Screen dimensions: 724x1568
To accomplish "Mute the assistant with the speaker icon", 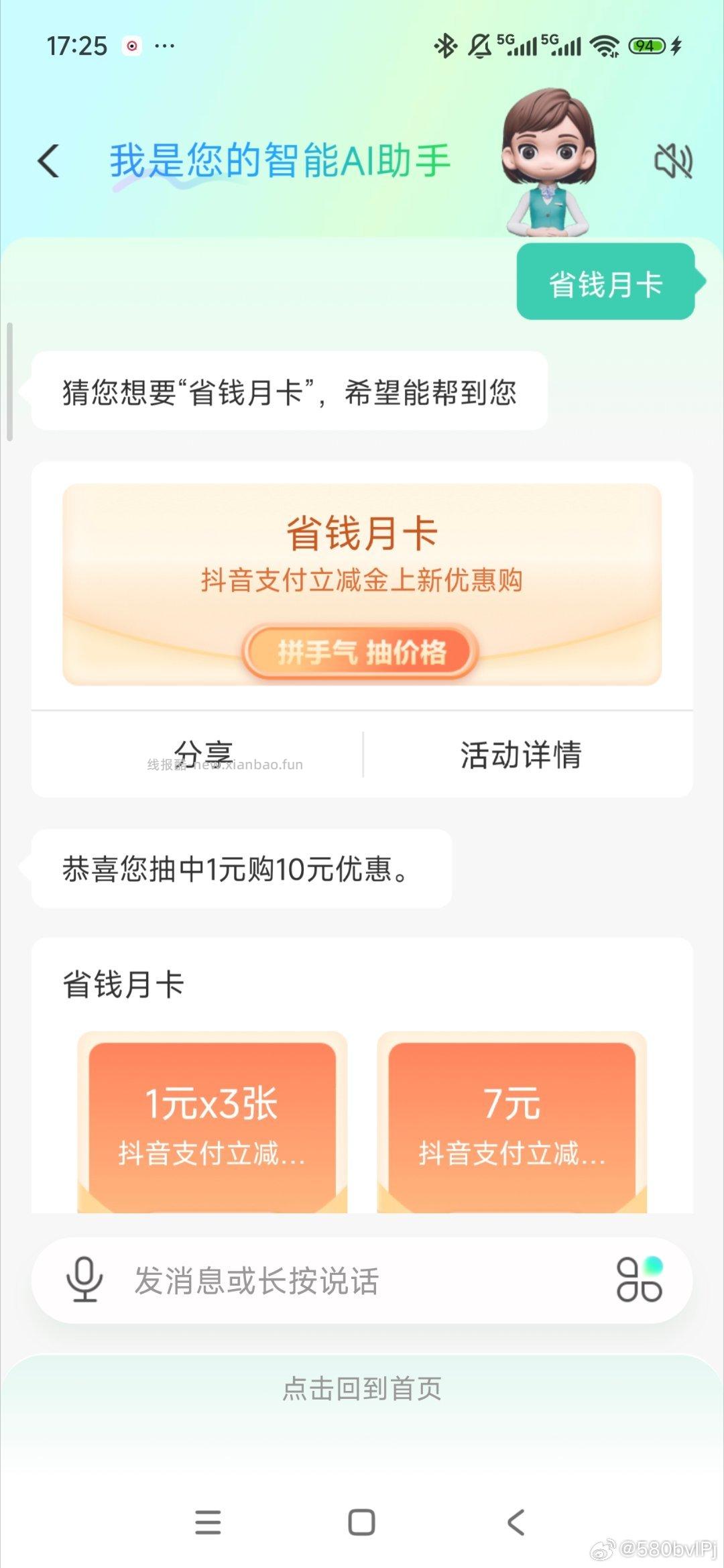I will click(x=674, y=161).
